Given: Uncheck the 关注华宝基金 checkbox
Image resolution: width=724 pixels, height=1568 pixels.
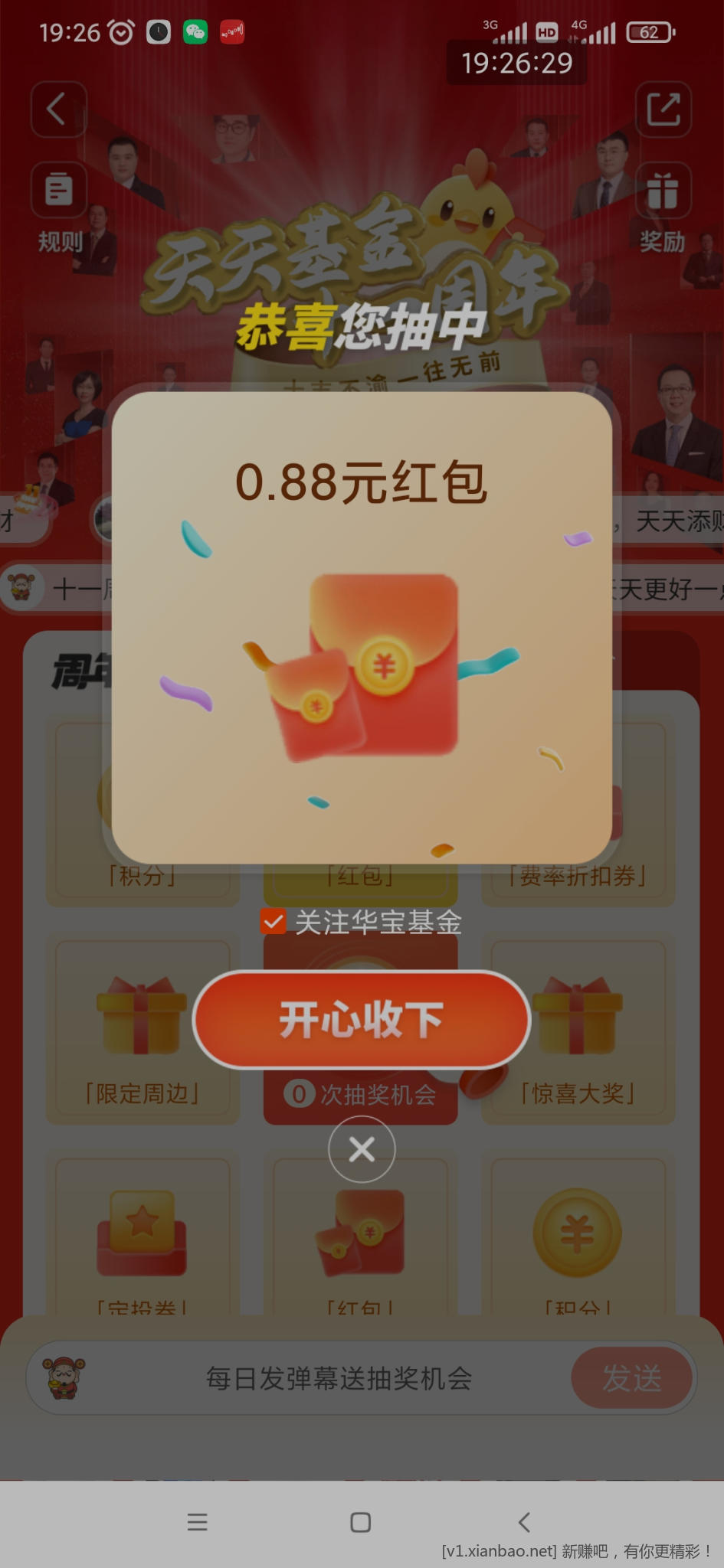Looking at the screenshot, I should pos(273,922).
